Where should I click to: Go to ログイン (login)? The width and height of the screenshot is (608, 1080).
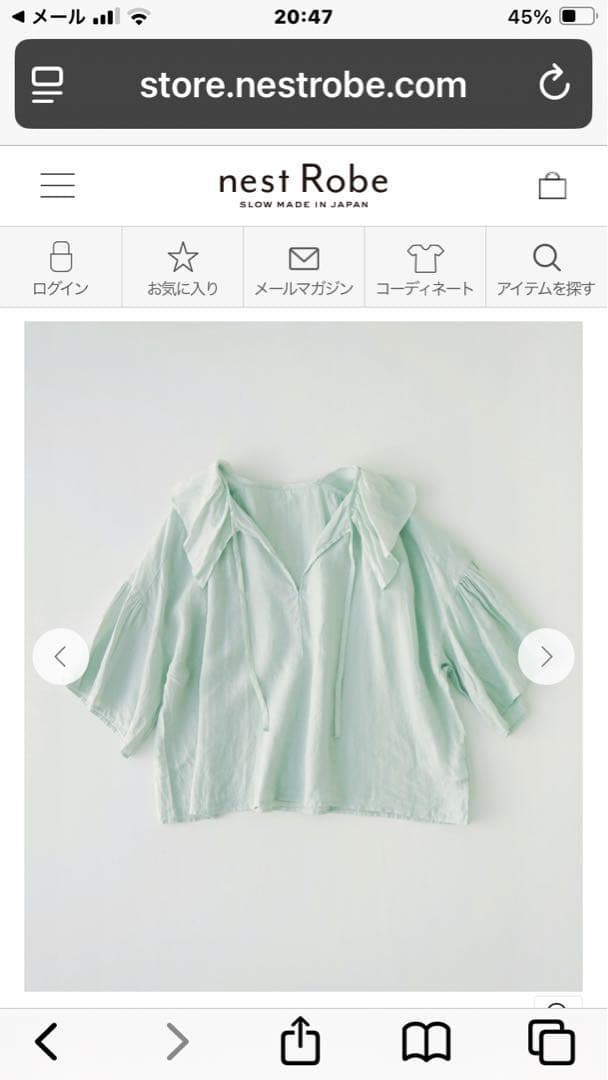(61, 268)
